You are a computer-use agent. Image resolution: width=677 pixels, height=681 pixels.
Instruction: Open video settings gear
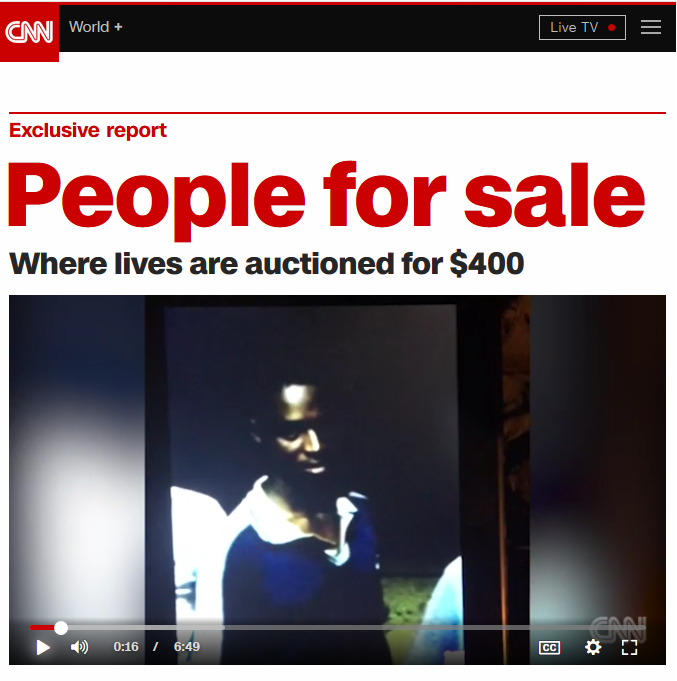(593, 647)
